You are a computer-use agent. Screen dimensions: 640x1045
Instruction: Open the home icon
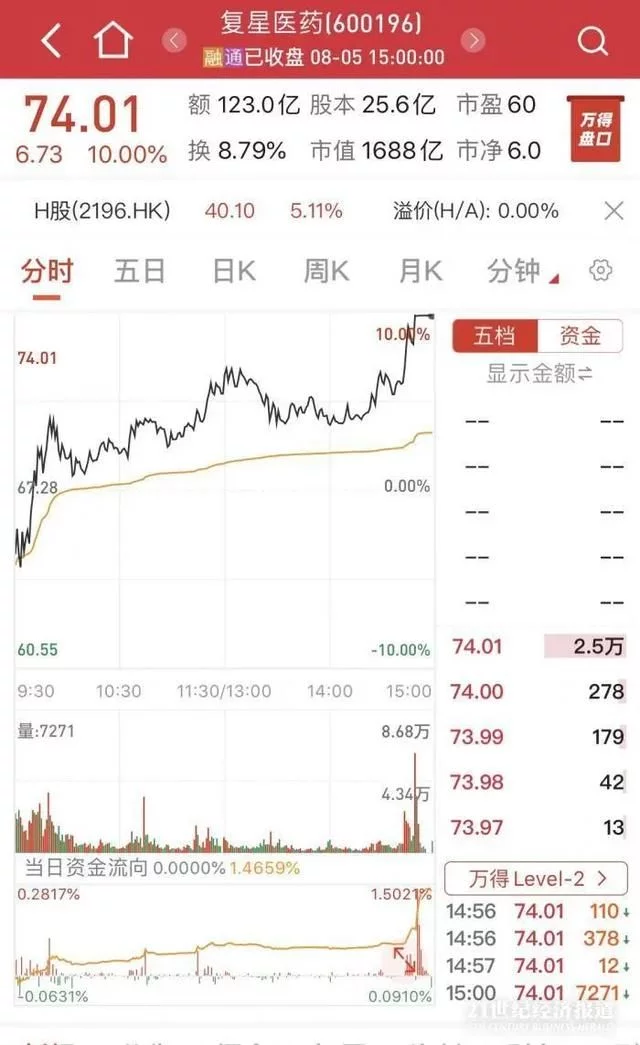pyautogui.click(x=113, y=40)
